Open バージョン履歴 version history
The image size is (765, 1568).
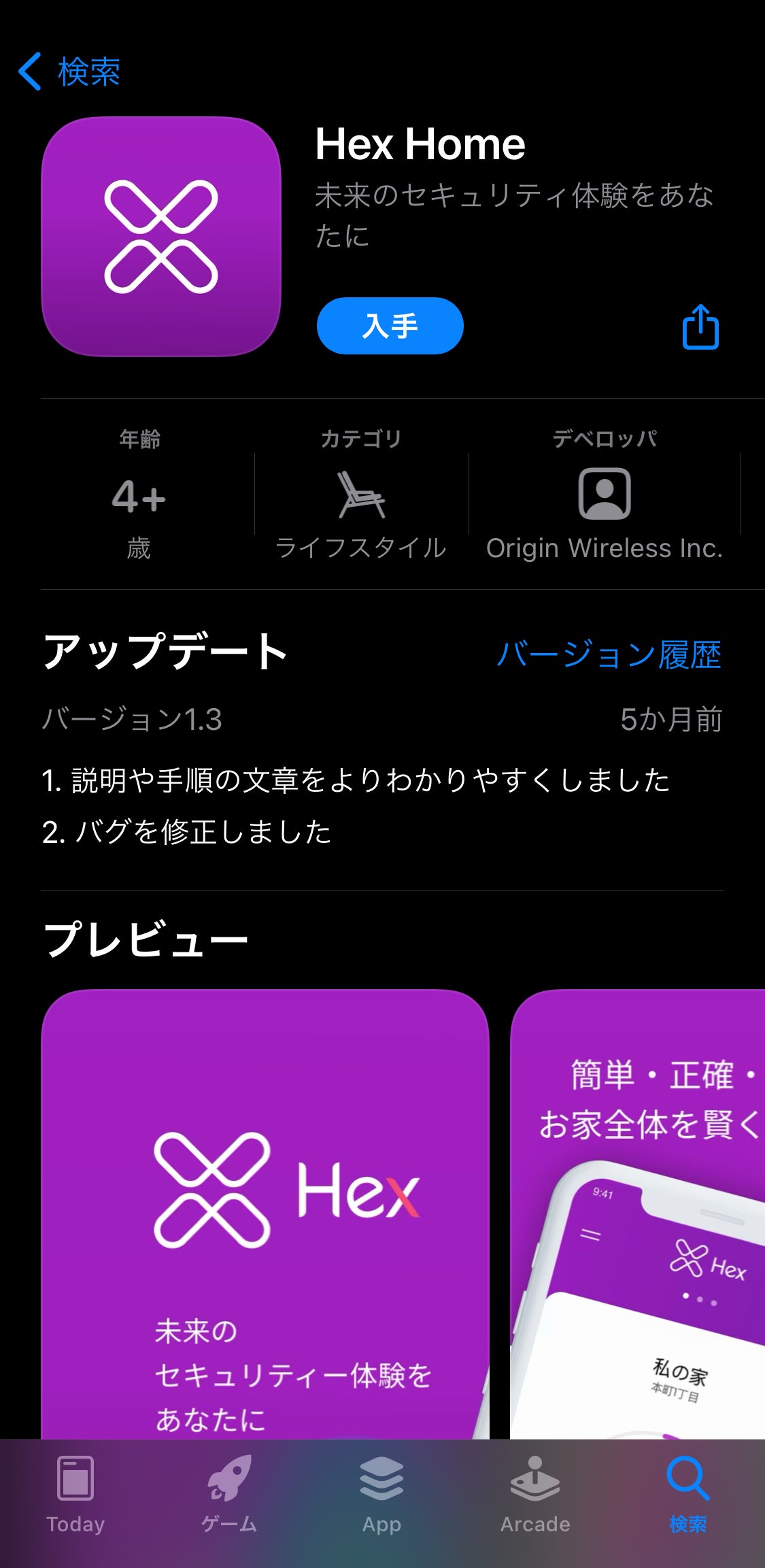coord(609,654)
